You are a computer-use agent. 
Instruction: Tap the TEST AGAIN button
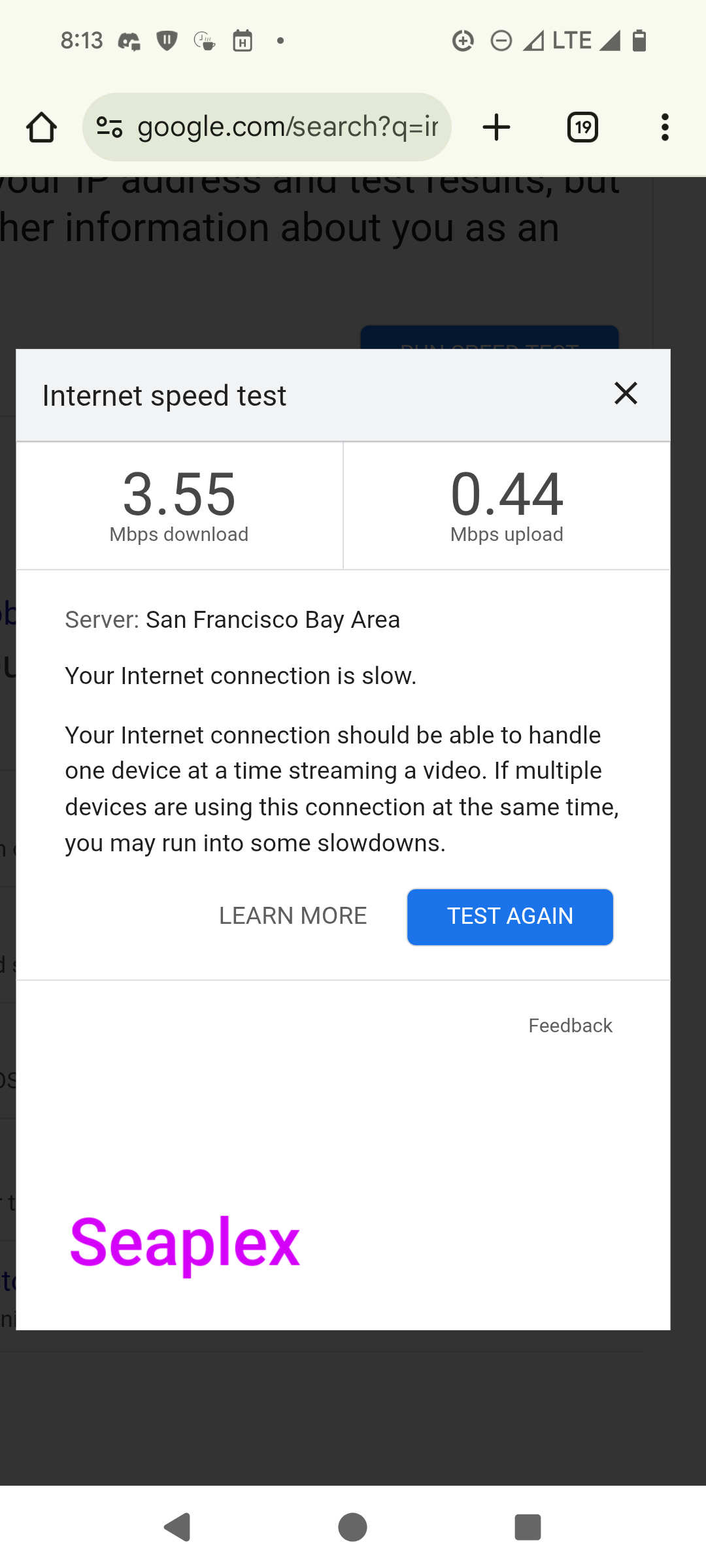pyautogui.click(x=510, y=917)
